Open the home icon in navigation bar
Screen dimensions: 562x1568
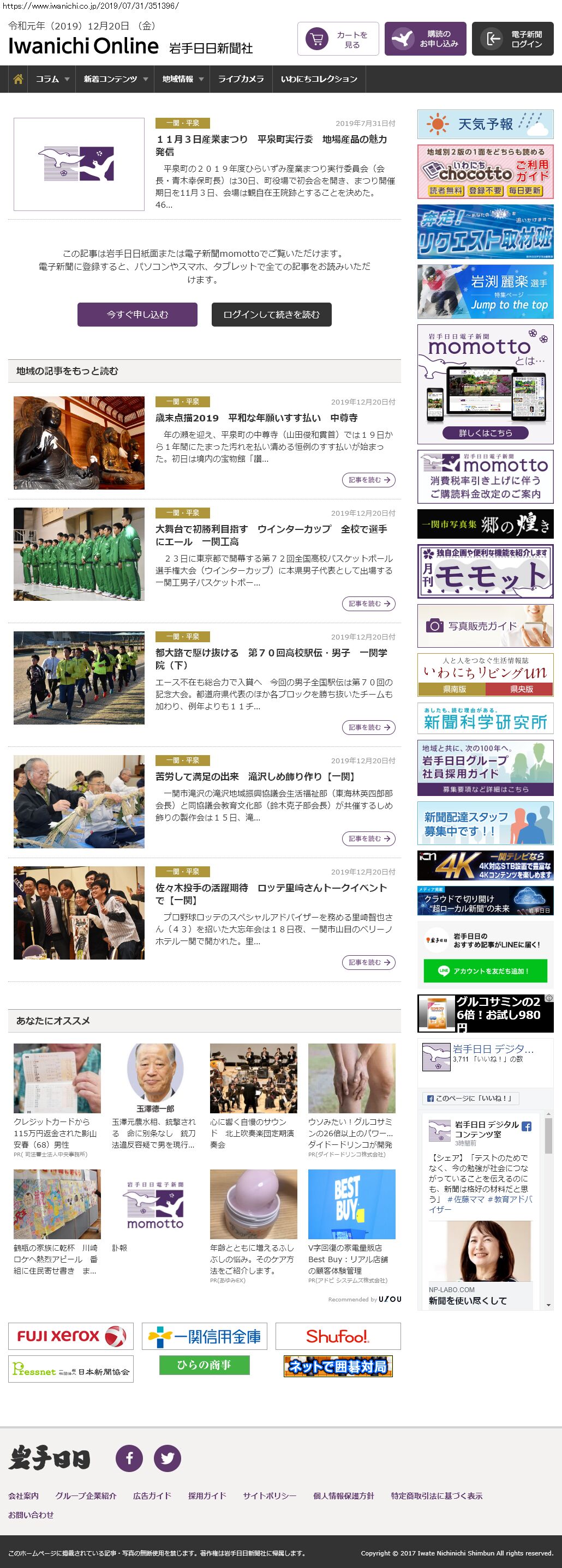(x=18, y=79)
